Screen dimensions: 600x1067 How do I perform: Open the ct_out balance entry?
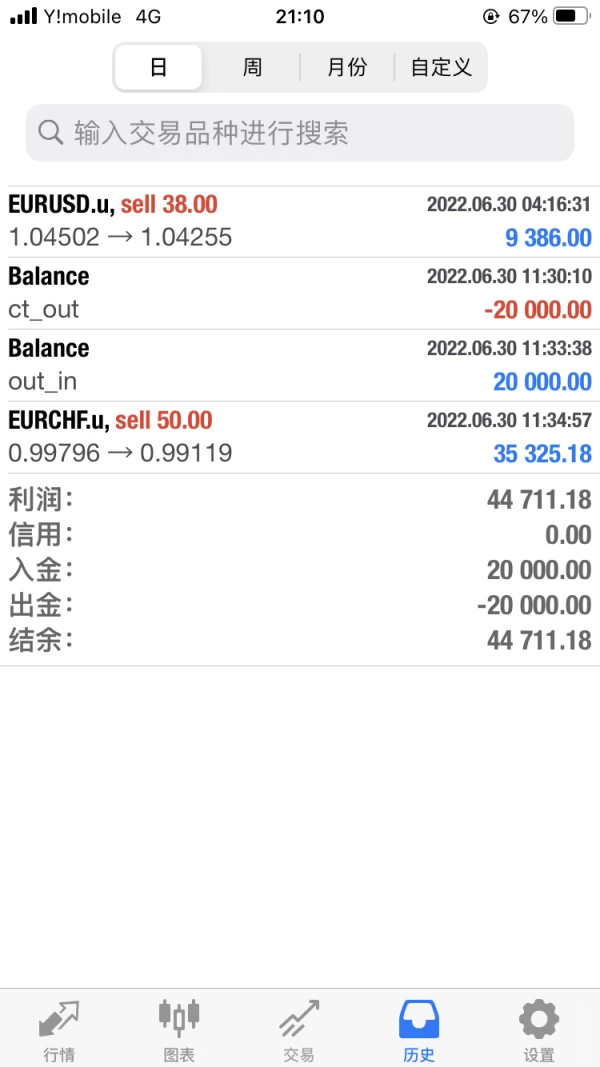point(300,293)
